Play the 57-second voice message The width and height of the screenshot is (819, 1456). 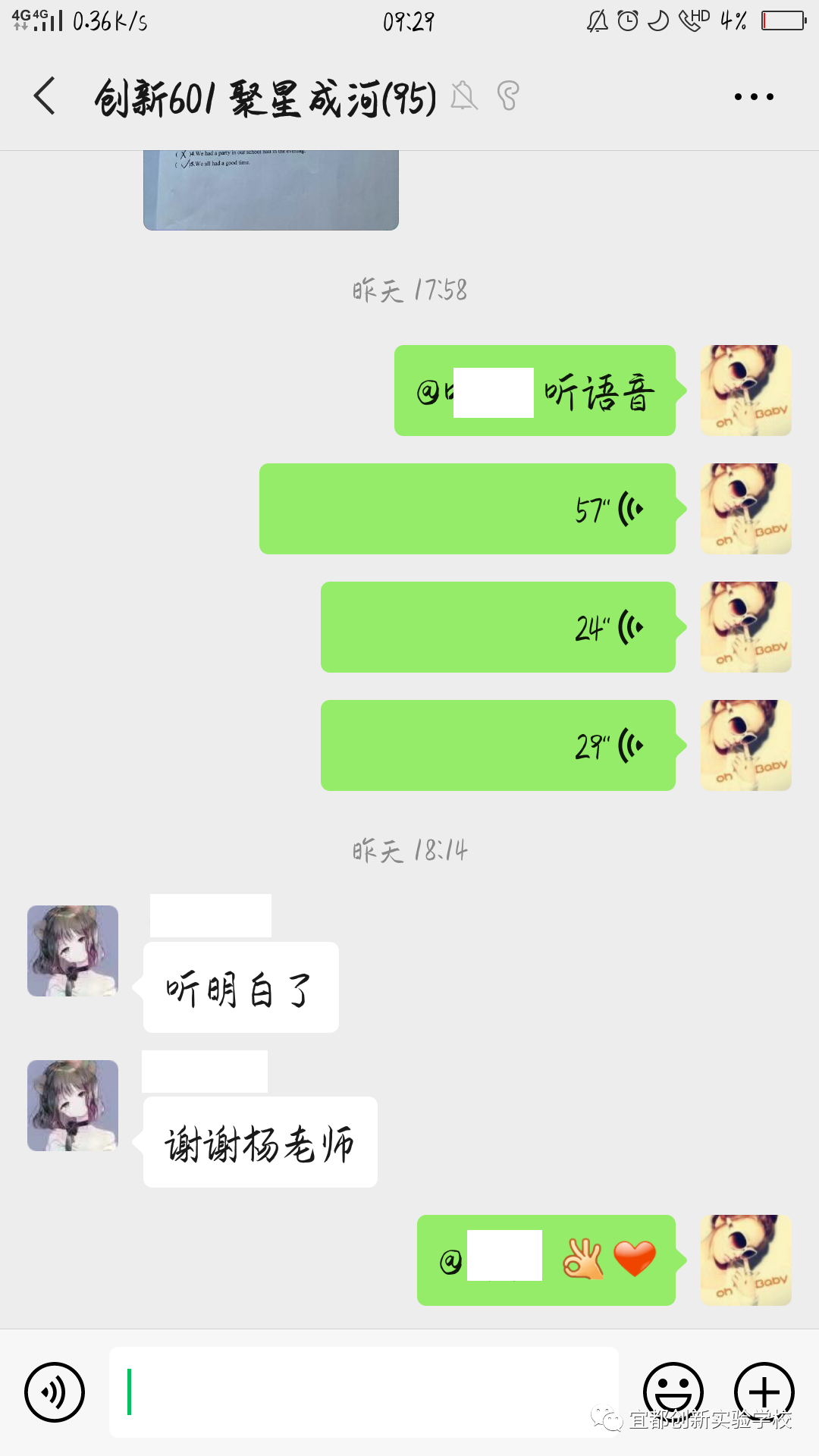(x=467, y=509)
